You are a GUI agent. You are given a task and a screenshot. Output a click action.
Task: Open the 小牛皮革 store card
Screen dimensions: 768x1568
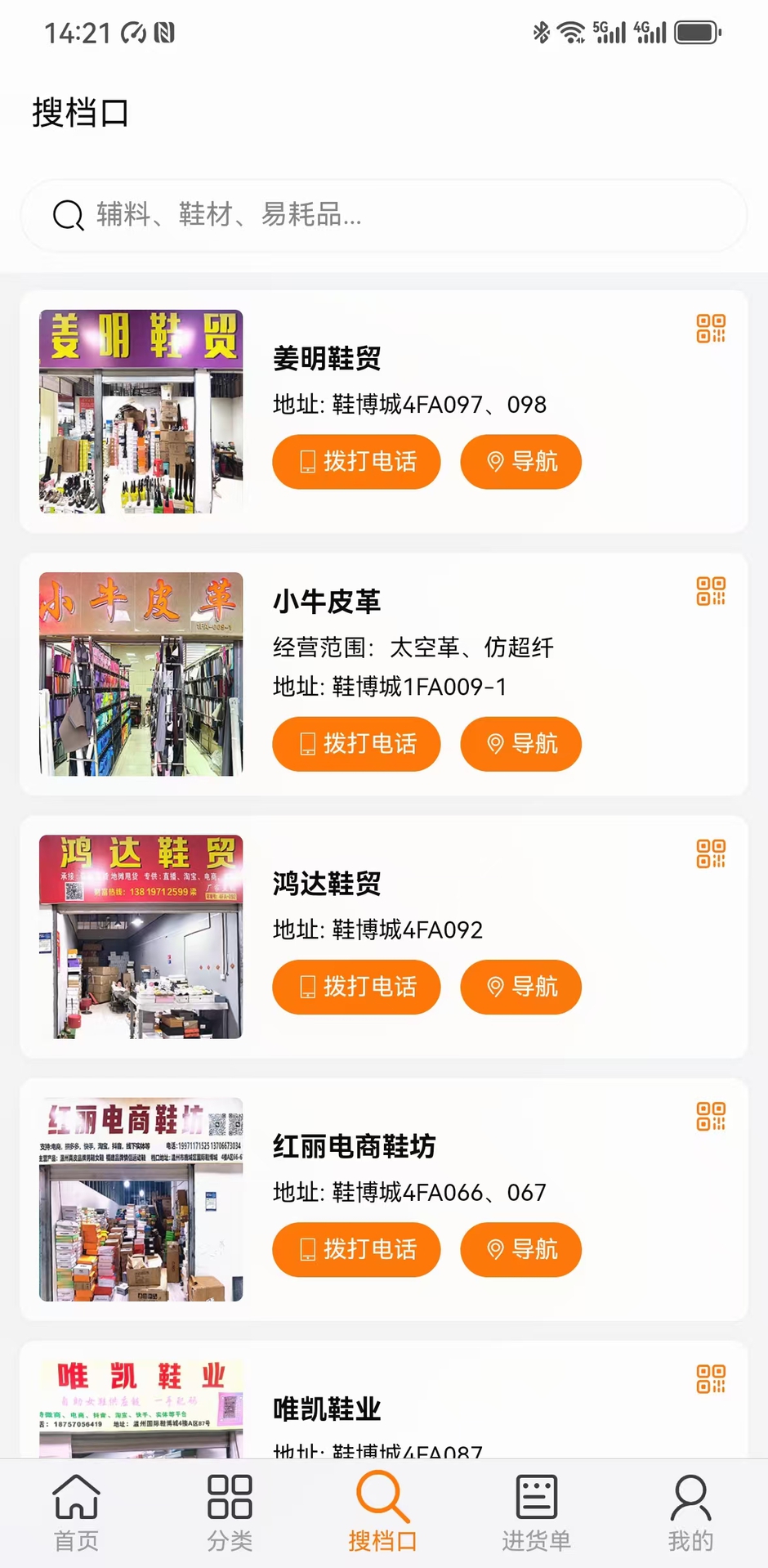[x=384, y=675]
